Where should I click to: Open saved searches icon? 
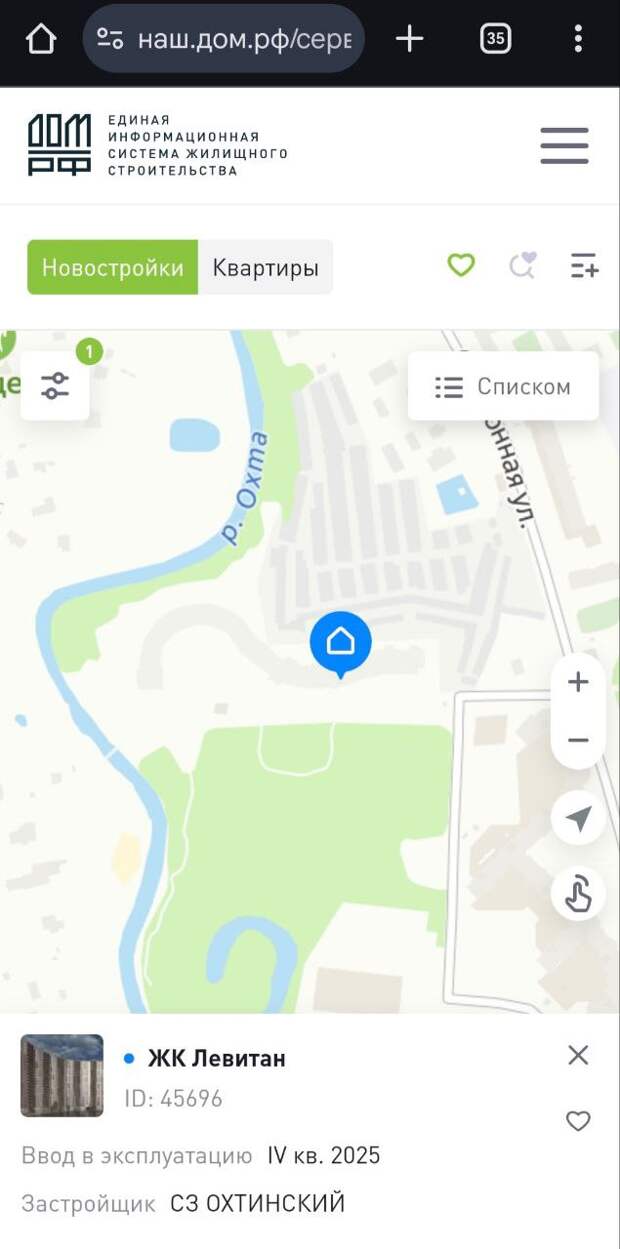[x=522, y=266]
